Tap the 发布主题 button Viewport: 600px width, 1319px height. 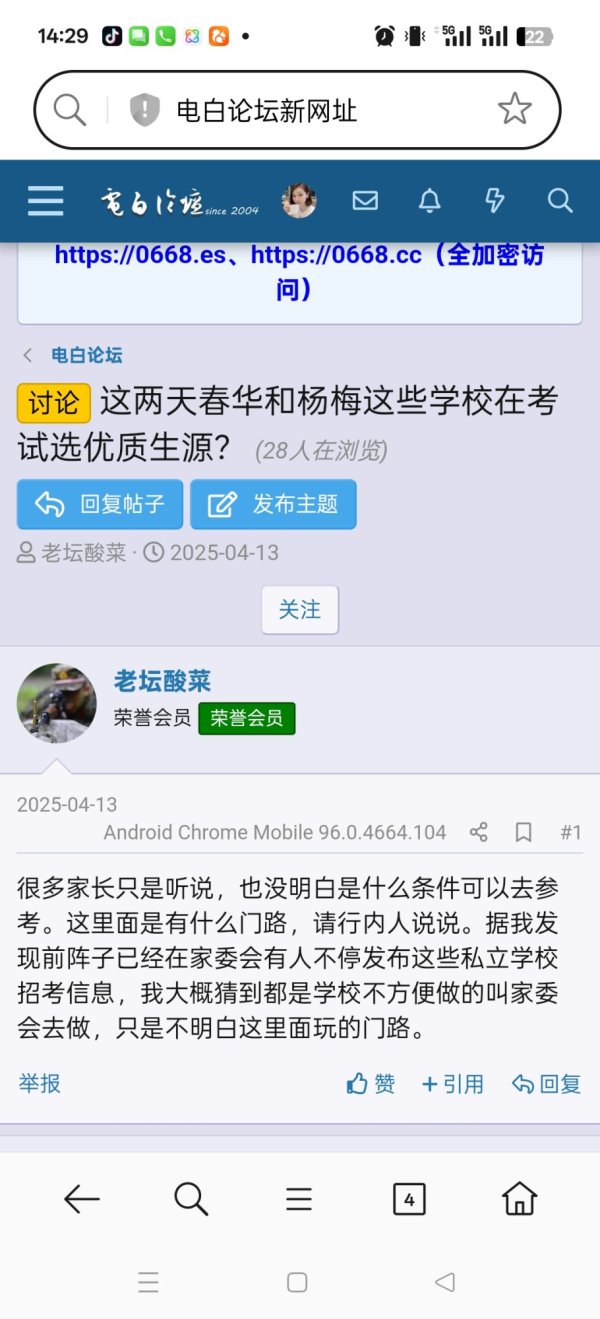click(273, 505)
